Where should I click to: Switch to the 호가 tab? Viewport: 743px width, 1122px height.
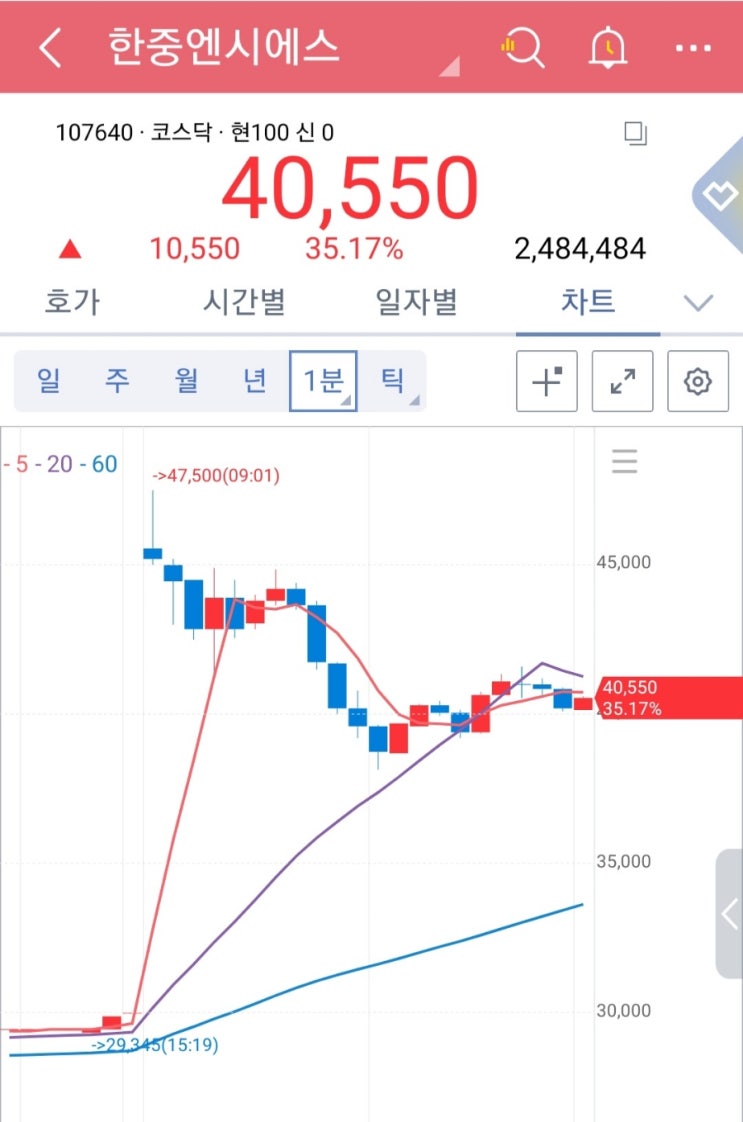click(72, 301)
